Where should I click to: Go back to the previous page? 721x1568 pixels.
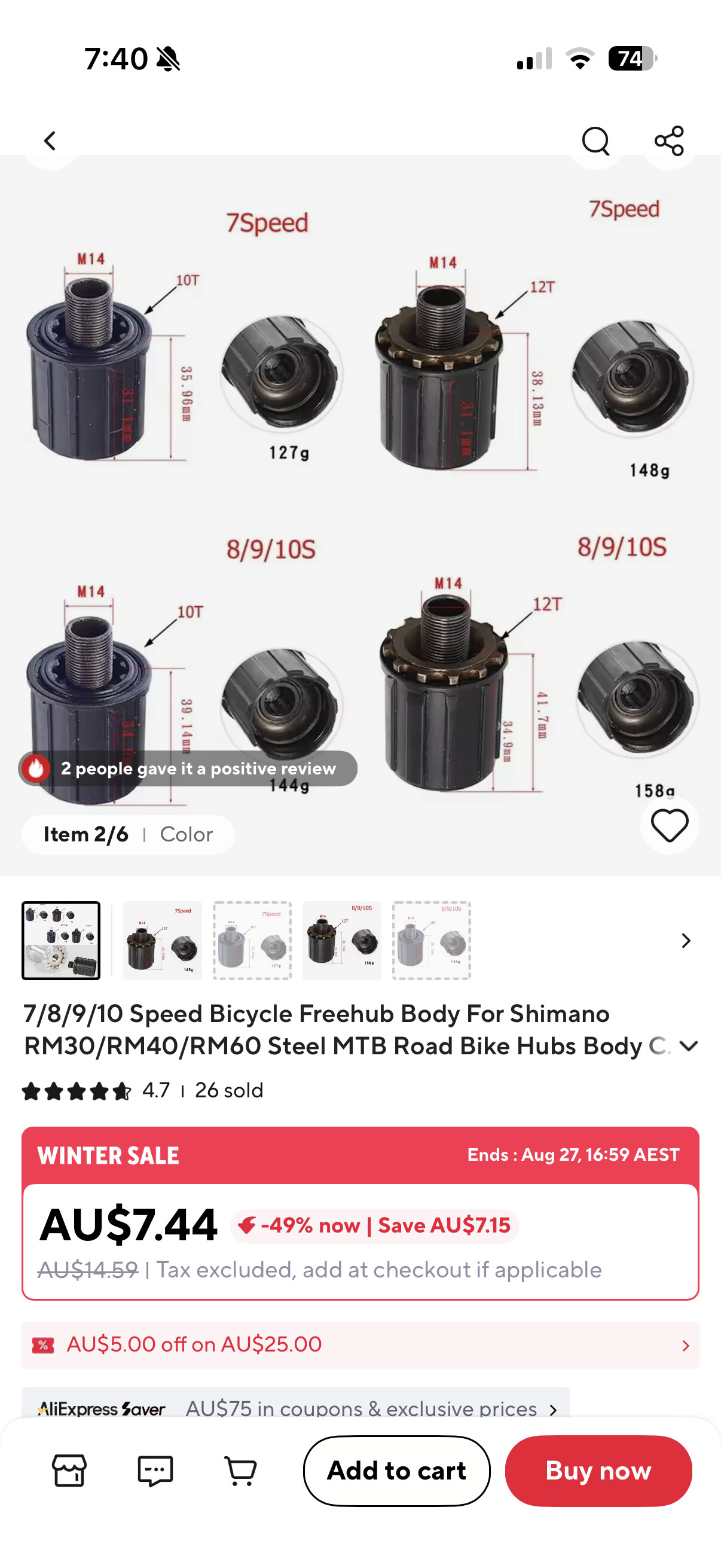pos(50,141)
